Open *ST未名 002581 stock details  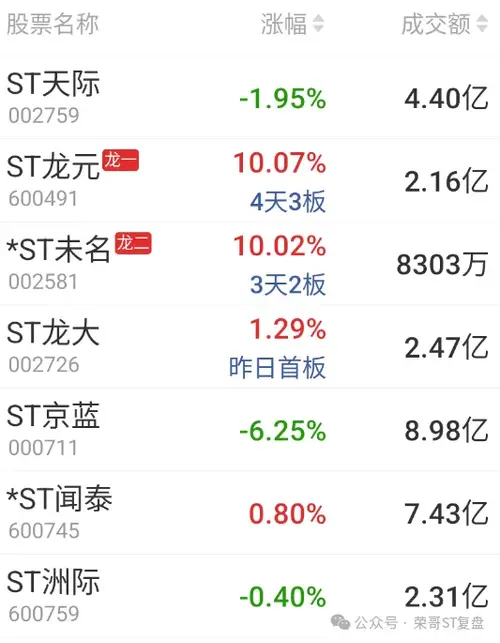pos(250,264)
